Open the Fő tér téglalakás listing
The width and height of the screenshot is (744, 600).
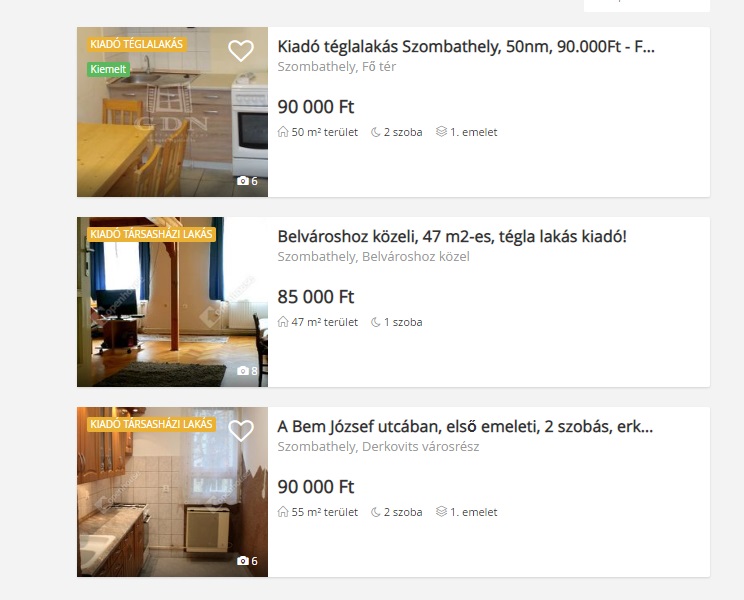tap(466, 46)
